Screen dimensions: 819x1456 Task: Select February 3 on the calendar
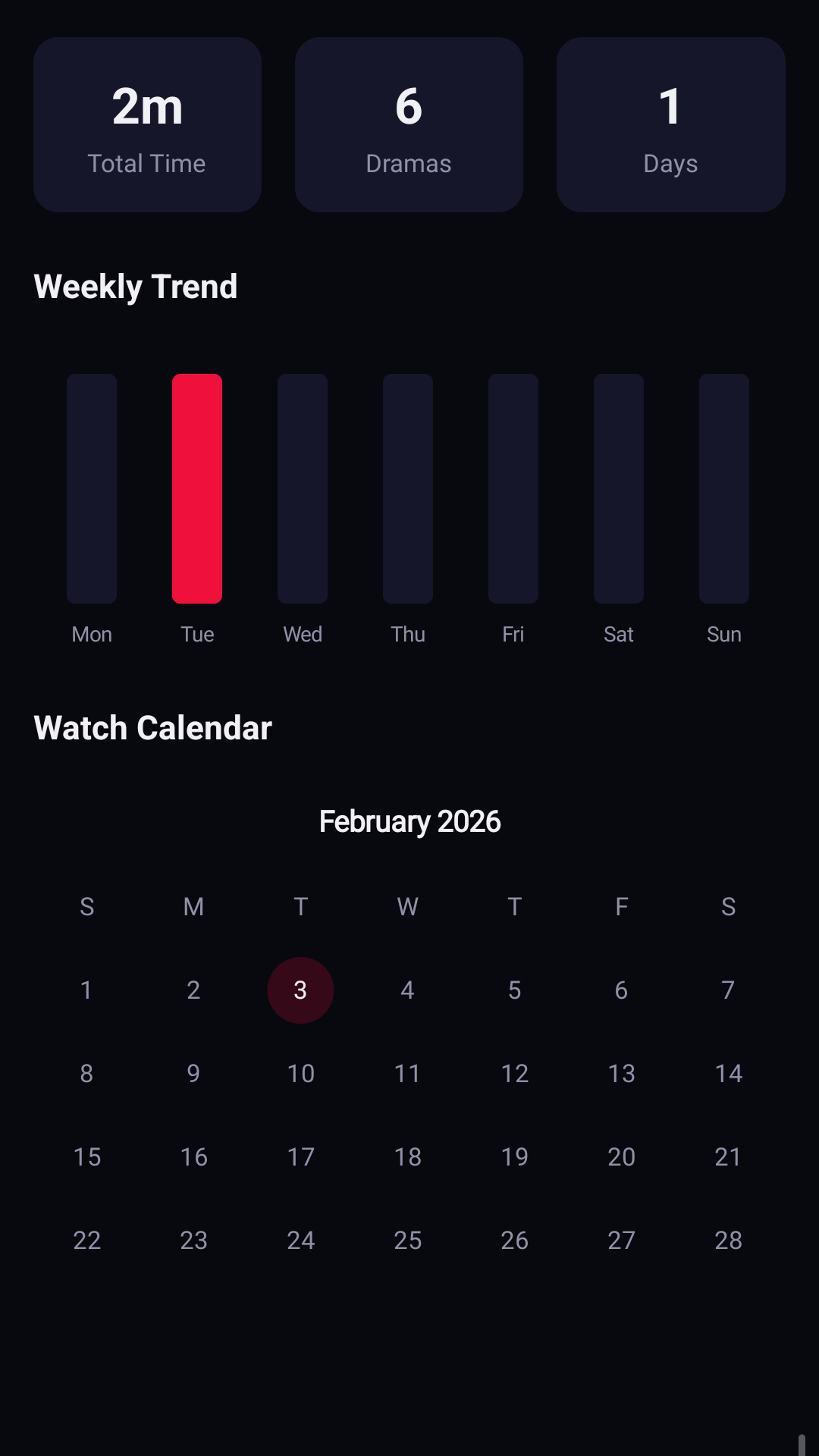[x=300, y=990]
